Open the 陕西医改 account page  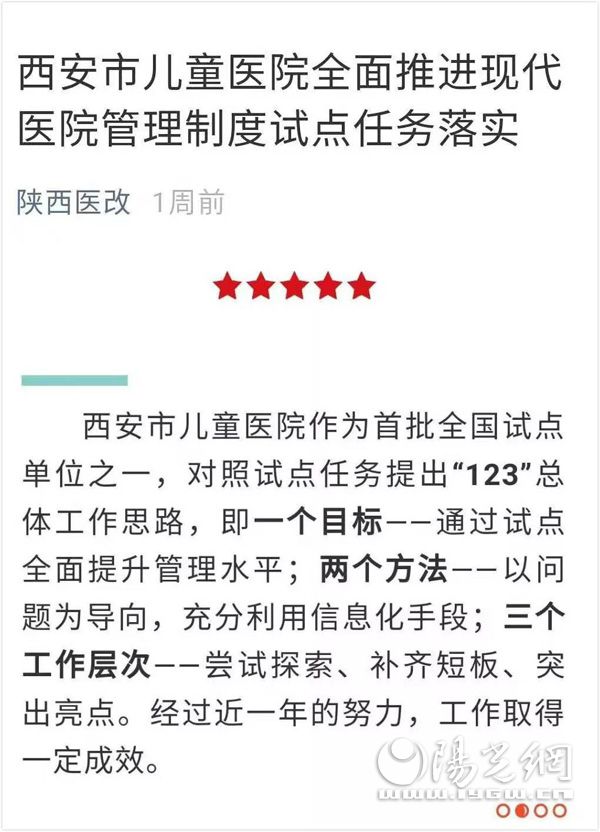point(74,203)
